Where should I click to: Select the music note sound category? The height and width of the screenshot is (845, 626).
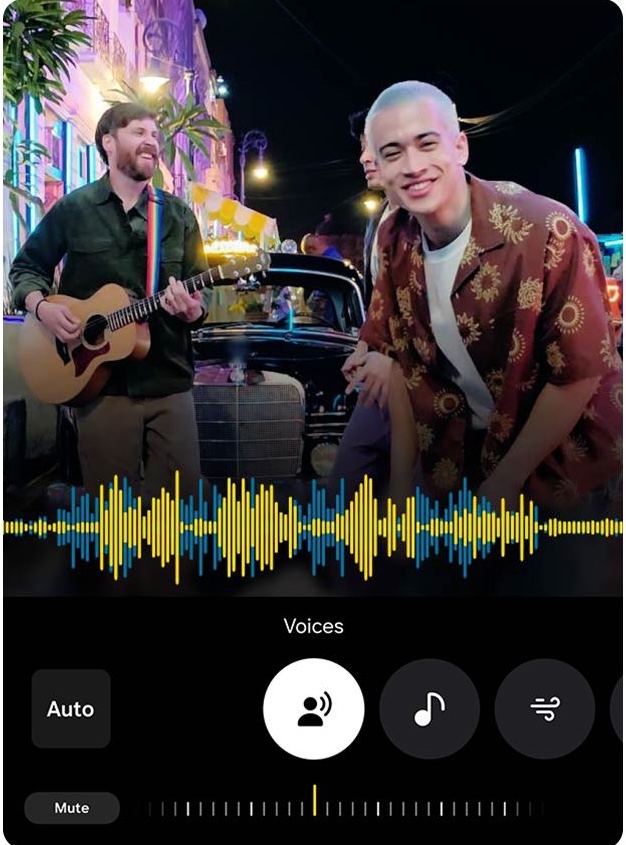pyautogui.click(x=429, y=709)
